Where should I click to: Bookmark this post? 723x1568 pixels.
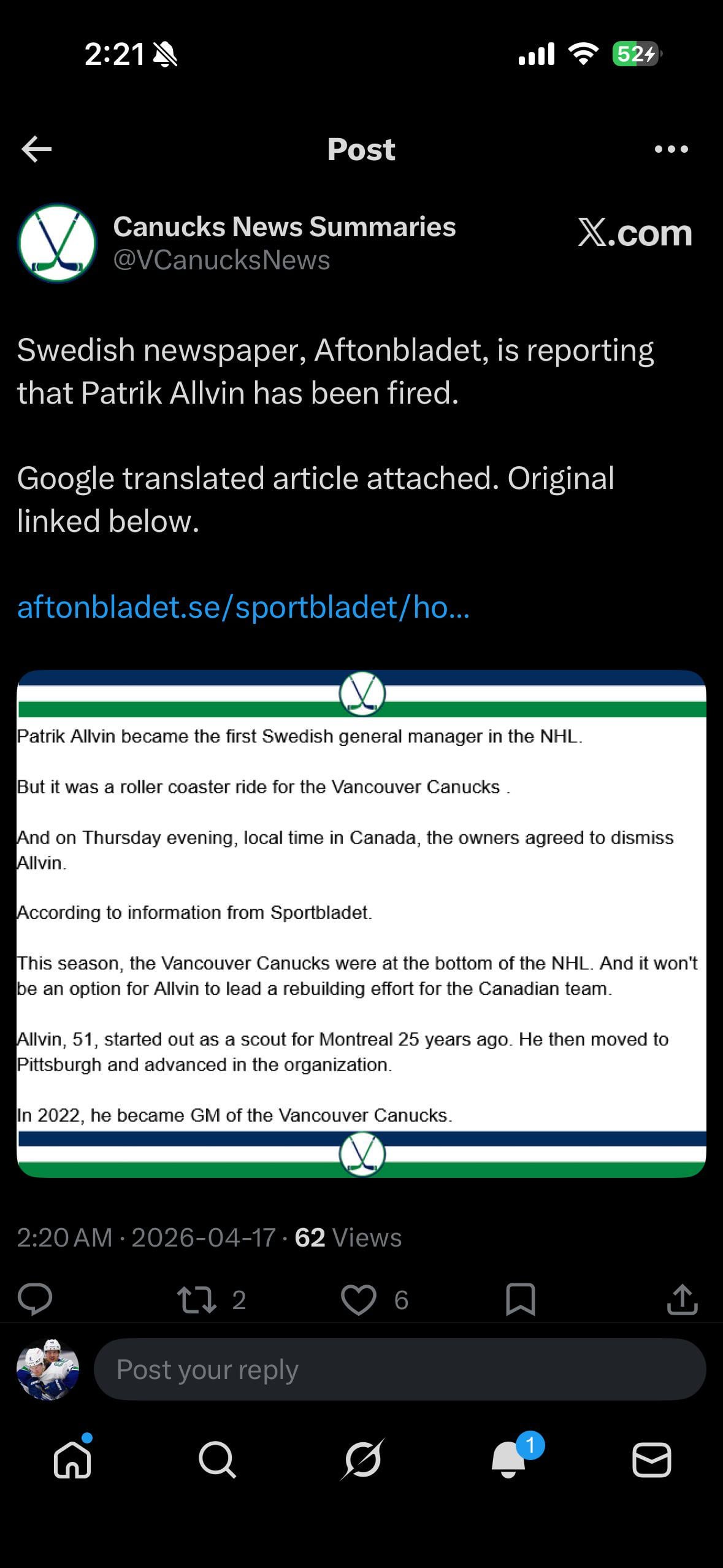coord(521,1299)
